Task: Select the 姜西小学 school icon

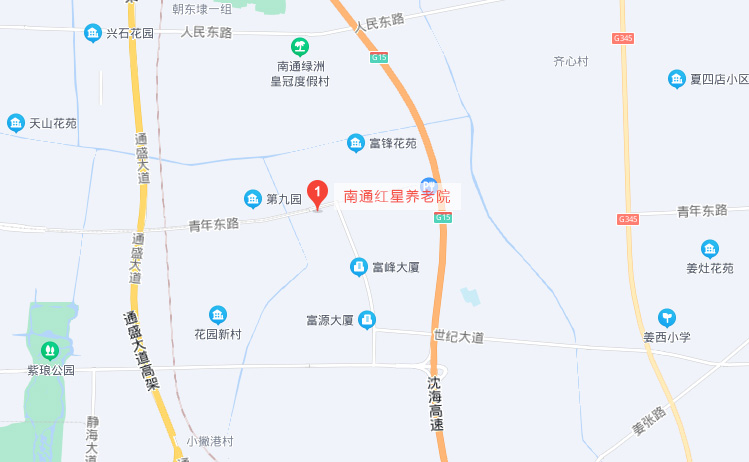Action: [x=666, y=318]
